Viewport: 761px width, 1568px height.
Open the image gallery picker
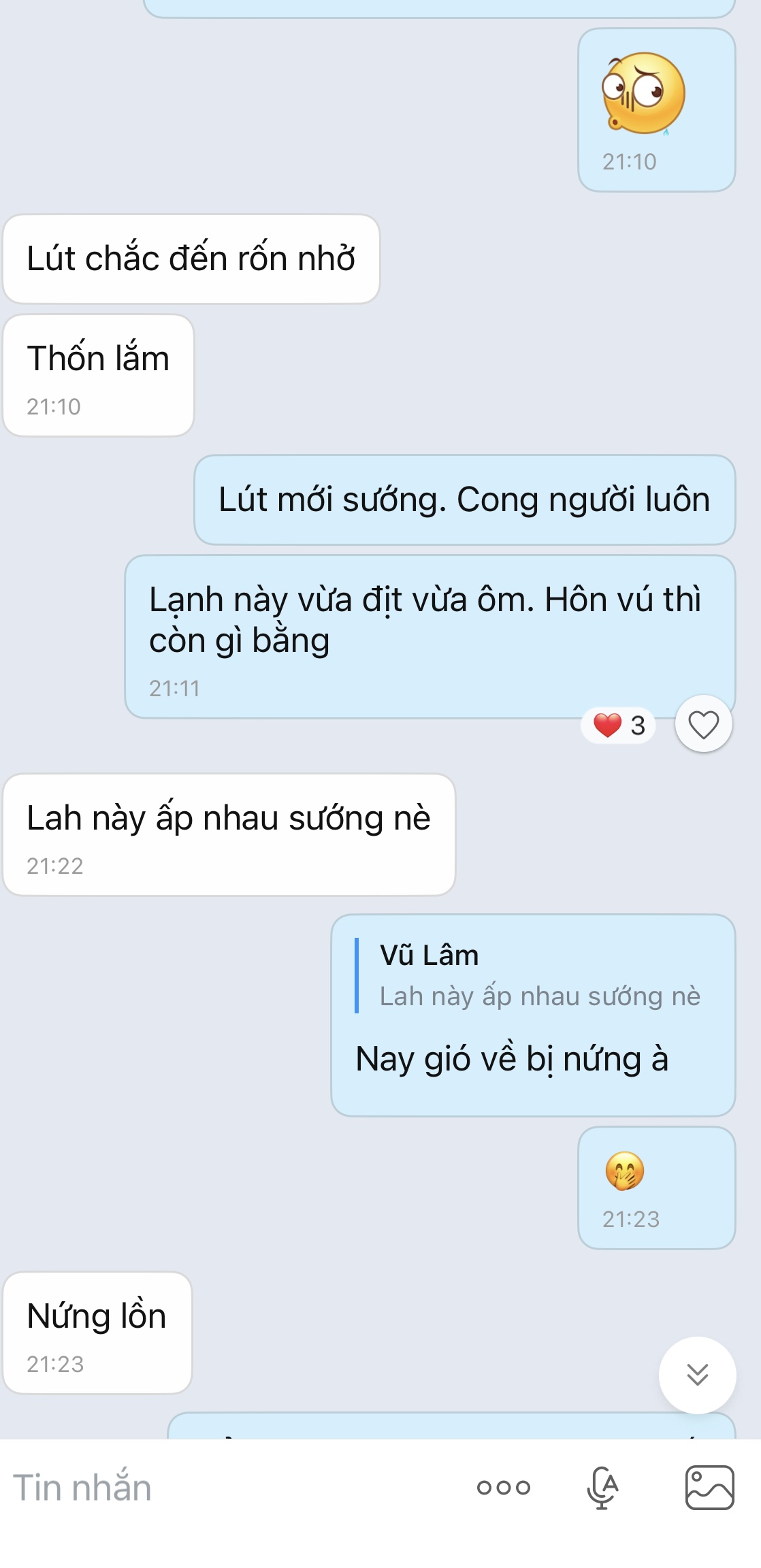point(709,1488)
